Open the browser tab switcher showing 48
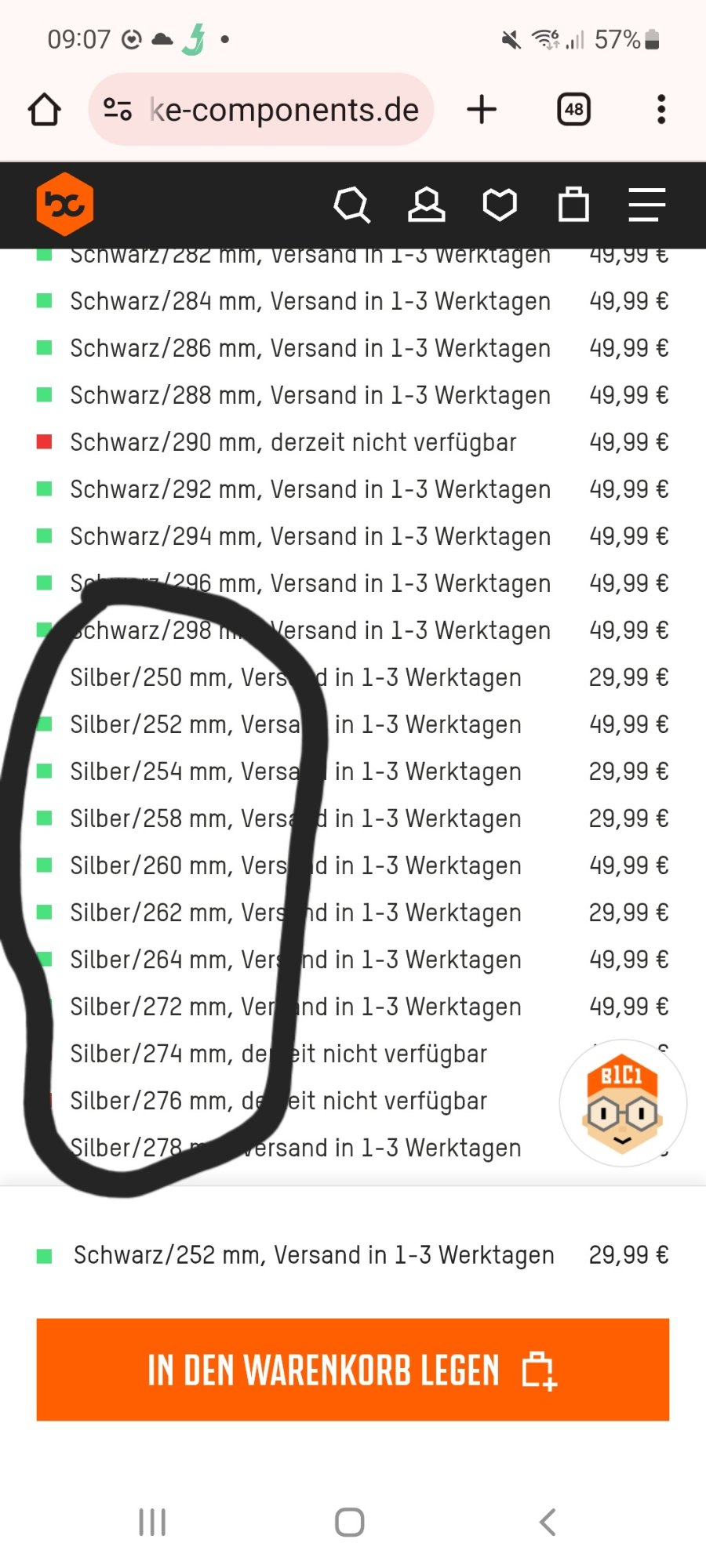This screenshot has width=706, height=1568. point(573,109)
